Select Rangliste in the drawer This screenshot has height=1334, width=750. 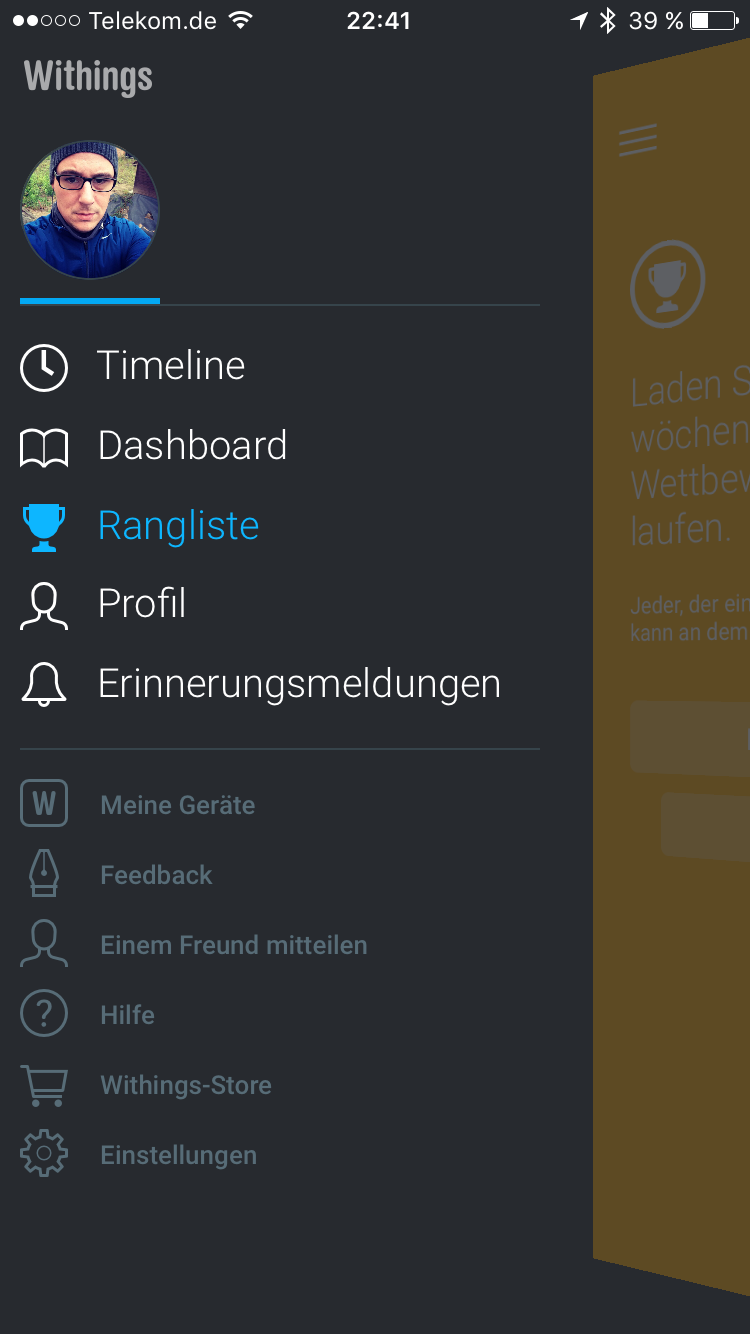(178, 526)
